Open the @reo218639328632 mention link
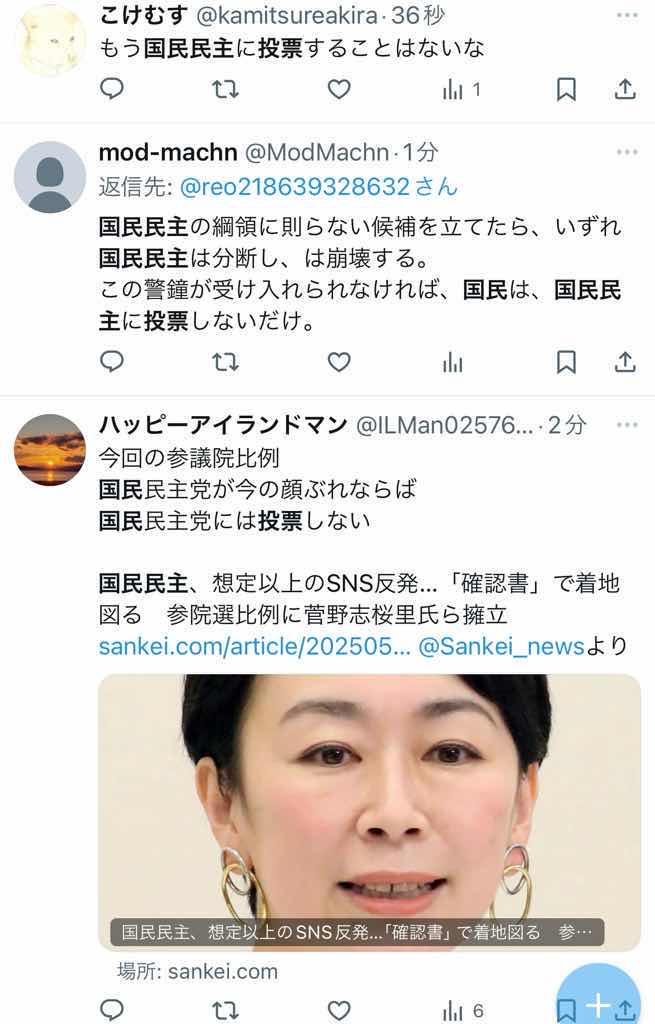655x1024 pixels. 306,187
